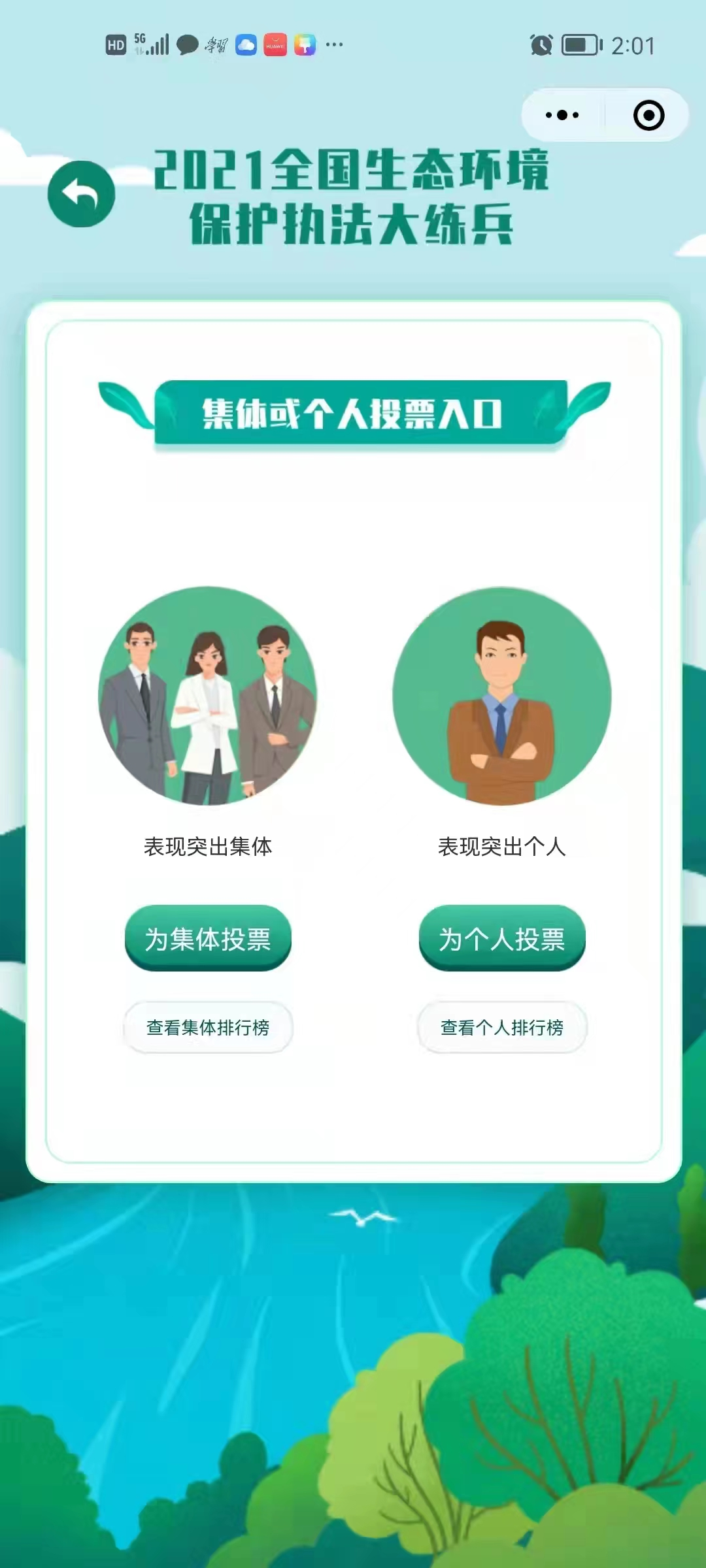Screen dimensions: 706x1568
Task: Tap 为集体投票 to vote for a collective
Action: click(x=208, y=938)
